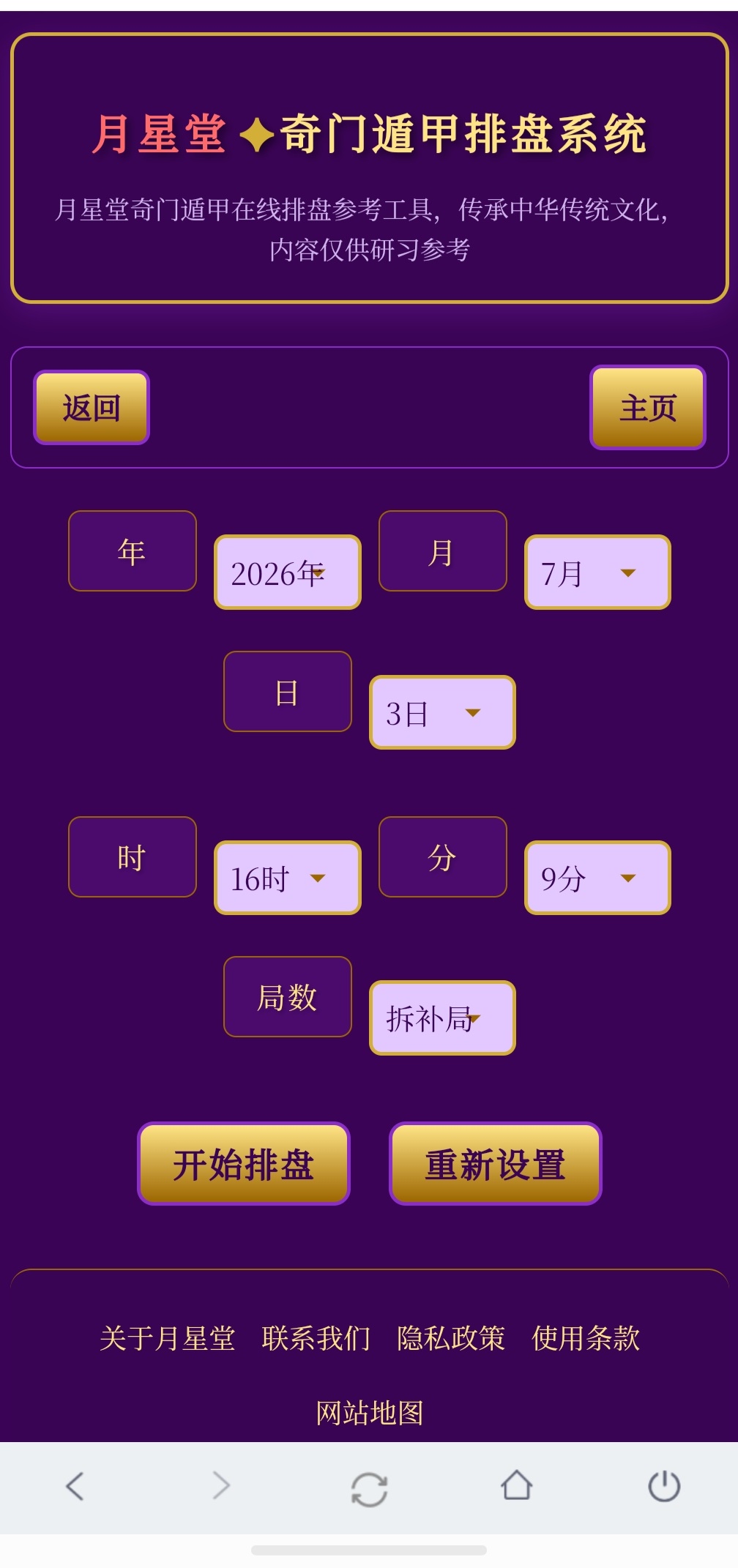
Task: Open the minute dropdown showing 9分
Action: (x=597, y=878)
